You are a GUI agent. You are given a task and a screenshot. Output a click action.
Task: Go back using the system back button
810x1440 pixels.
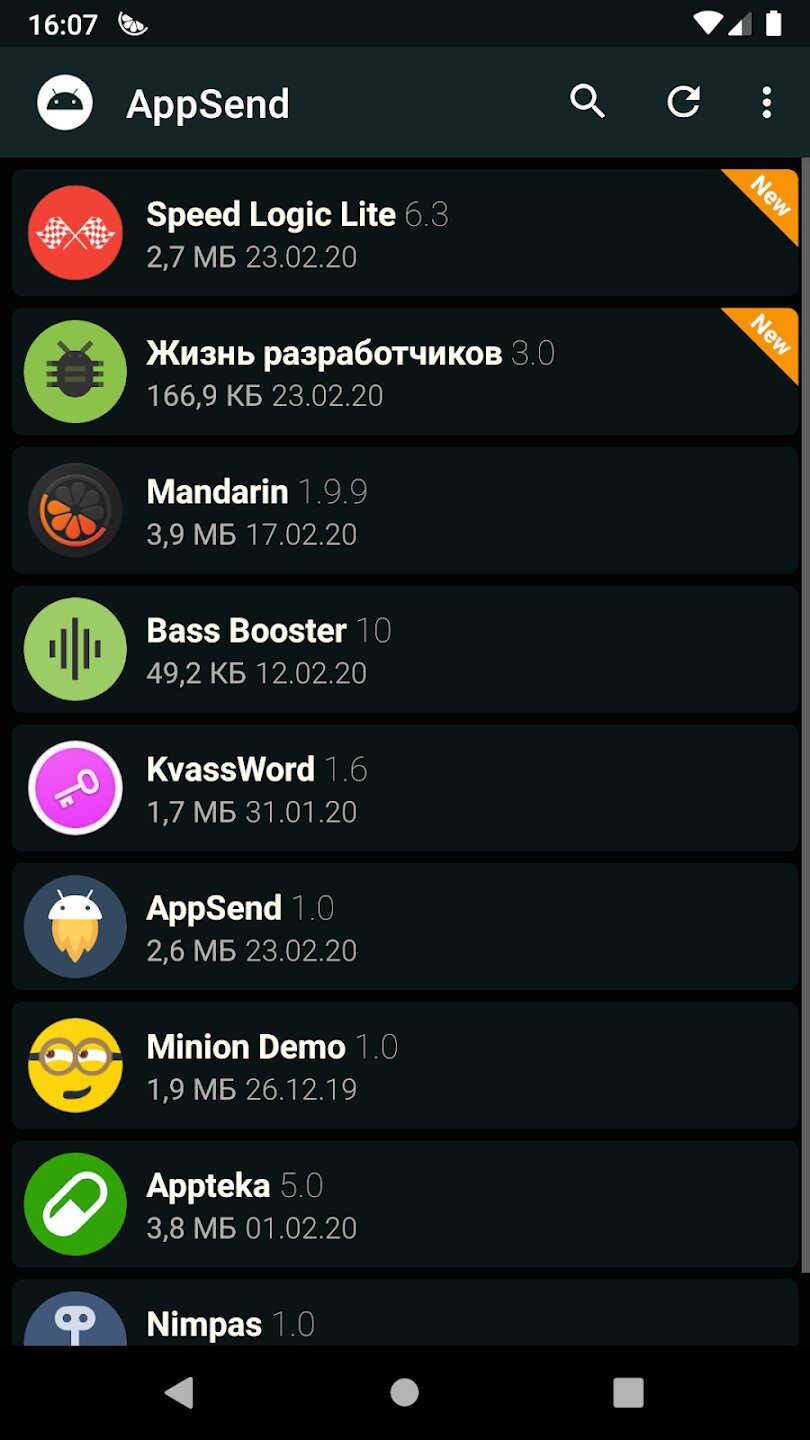[180, 1392]
